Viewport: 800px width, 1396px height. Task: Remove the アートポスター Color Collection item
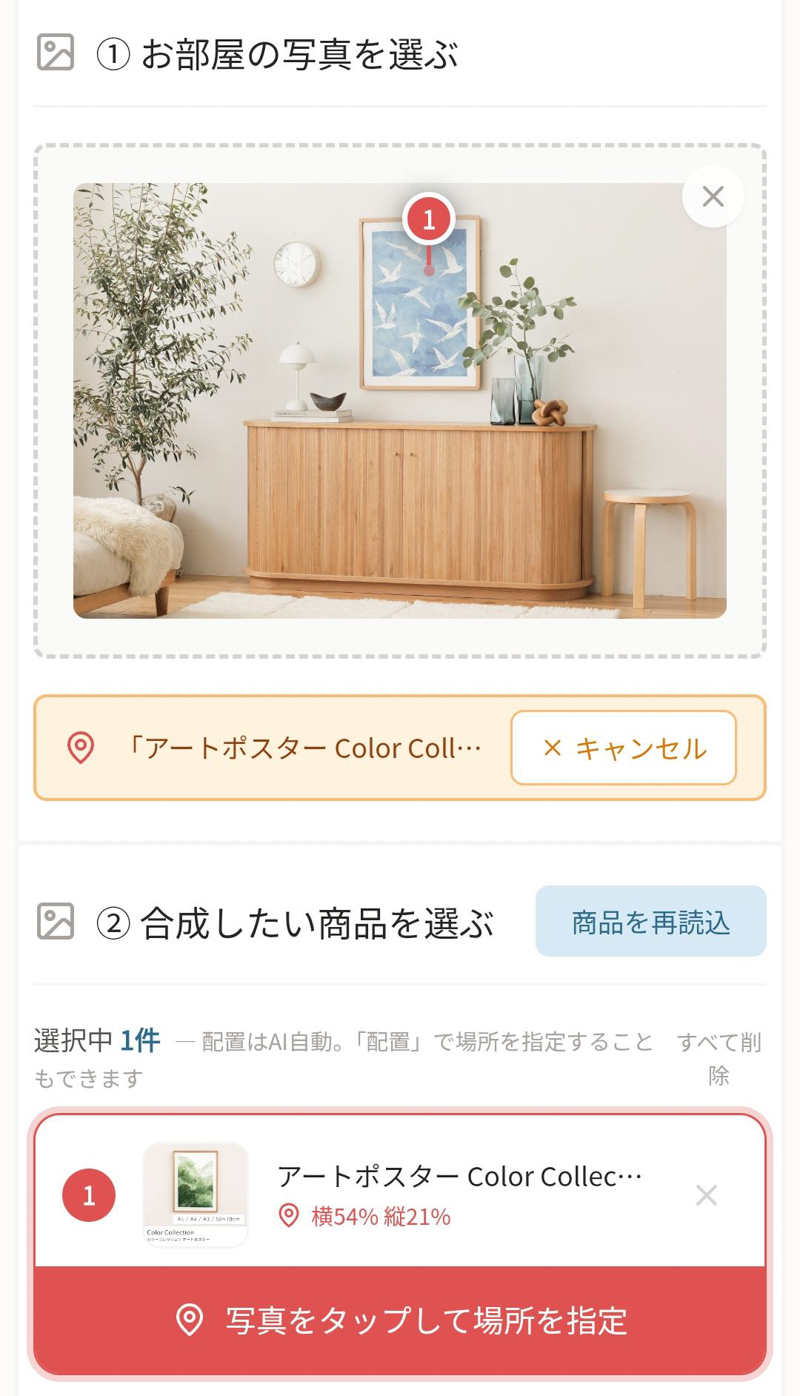[706, 1195]
